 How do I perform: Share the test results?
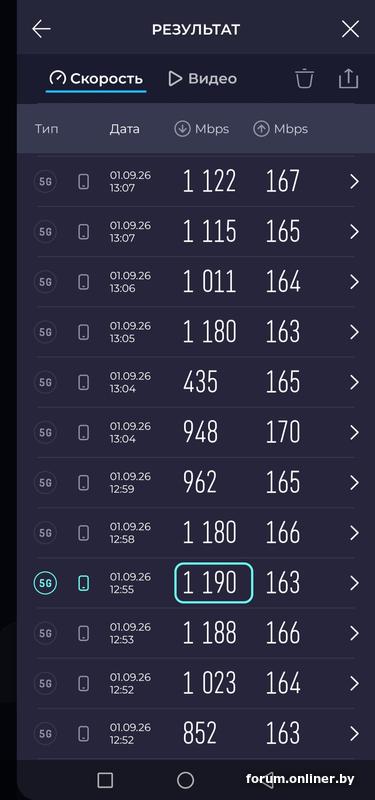(x=348, y=79)
